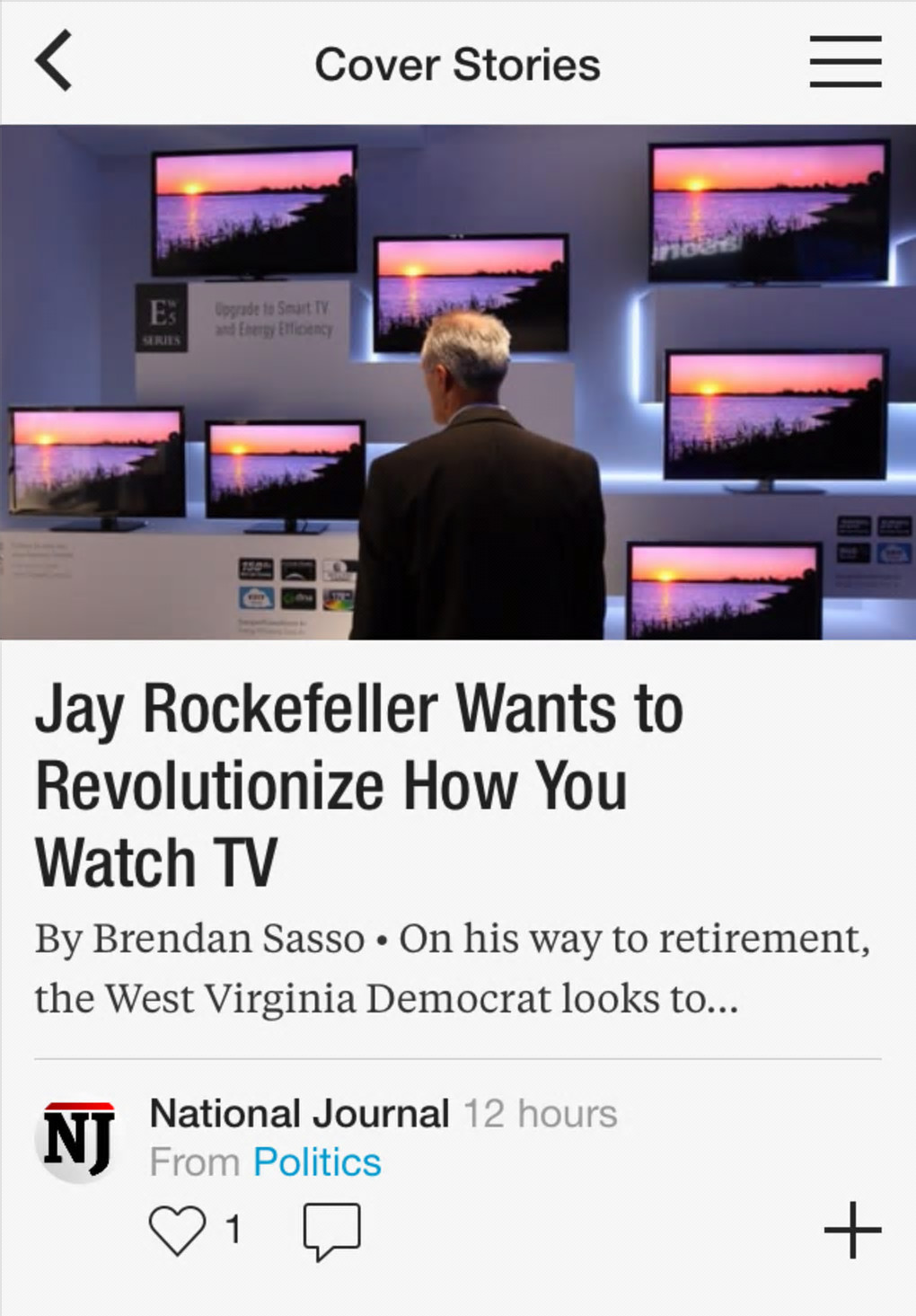This screenshot has height=1316, width=916.
Task: View the National Journal NJ avatar
Action: click(x=79, y=1141)
